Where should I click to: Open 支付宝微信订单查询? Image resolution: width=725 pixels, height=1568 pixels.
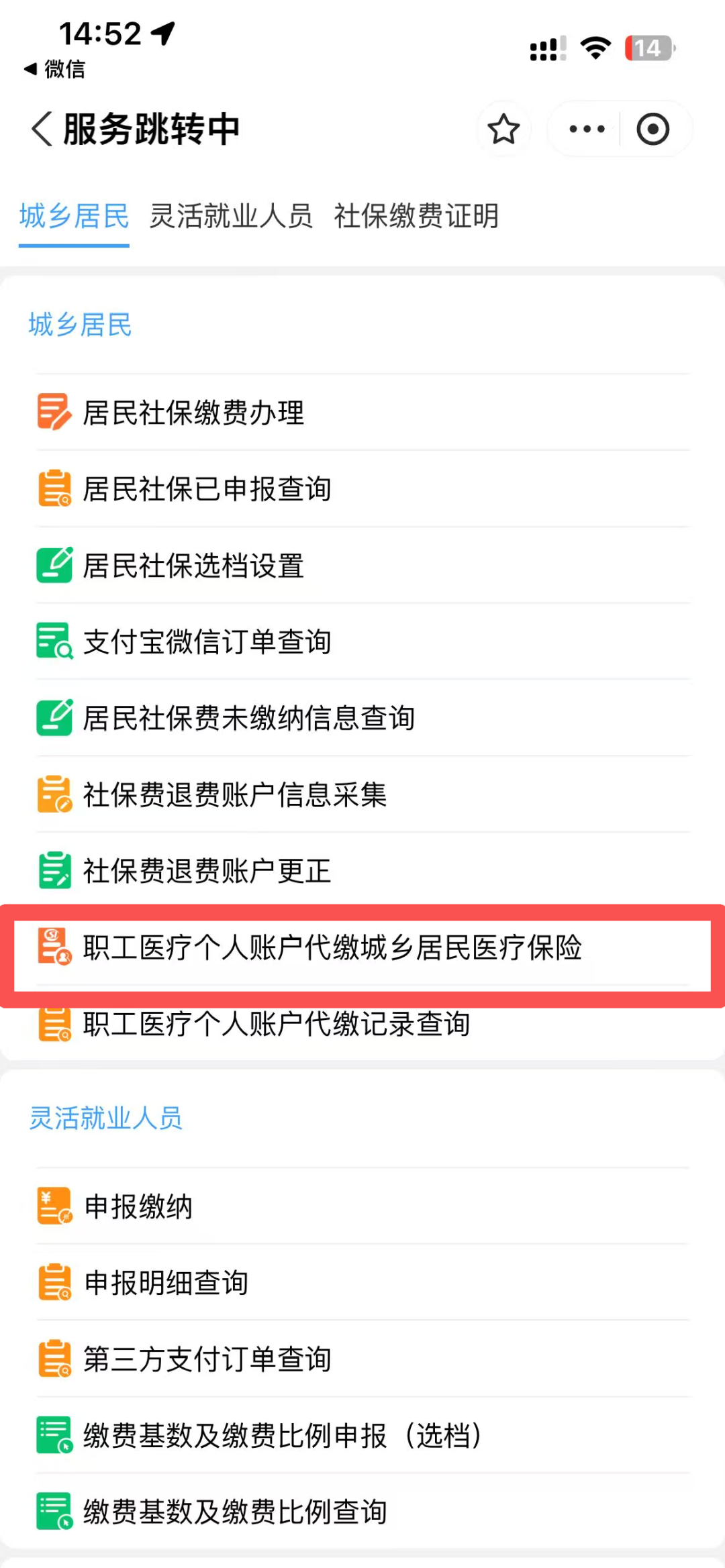pyautogui.click(x=363, y=641)
